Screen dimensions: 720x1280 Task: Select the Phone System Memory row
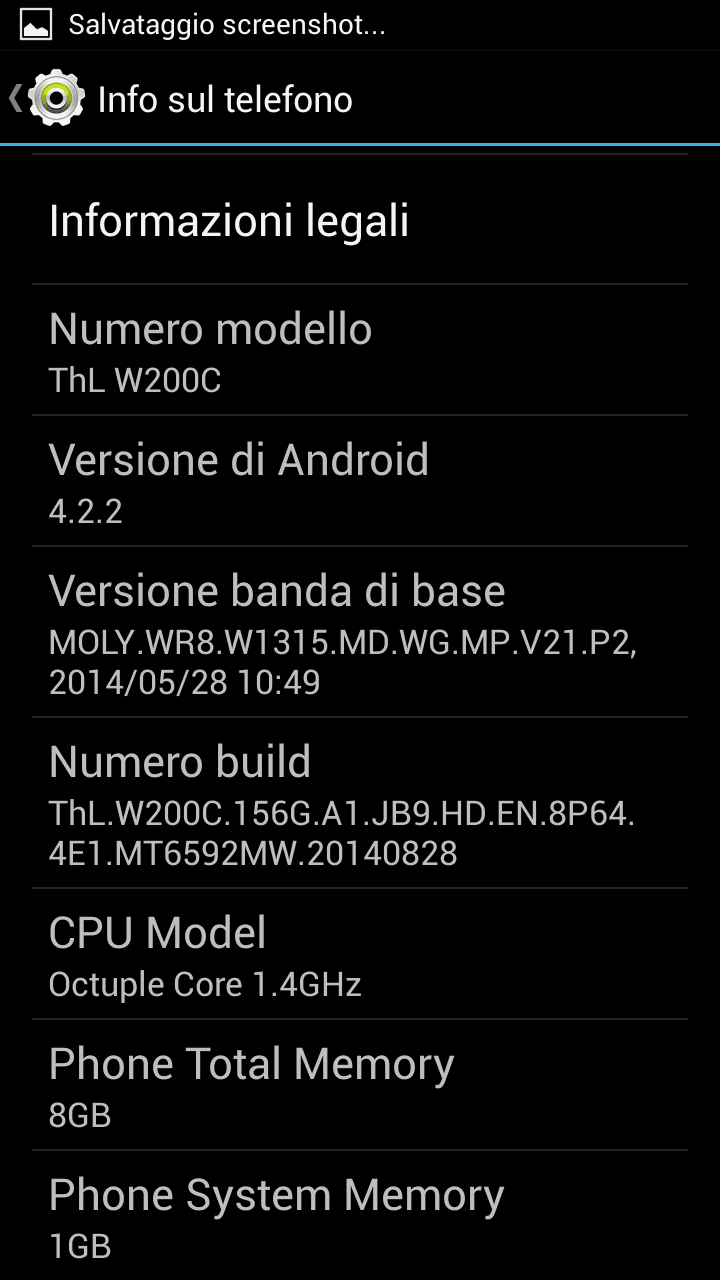pyautogui.click(x=359, y=1216)
